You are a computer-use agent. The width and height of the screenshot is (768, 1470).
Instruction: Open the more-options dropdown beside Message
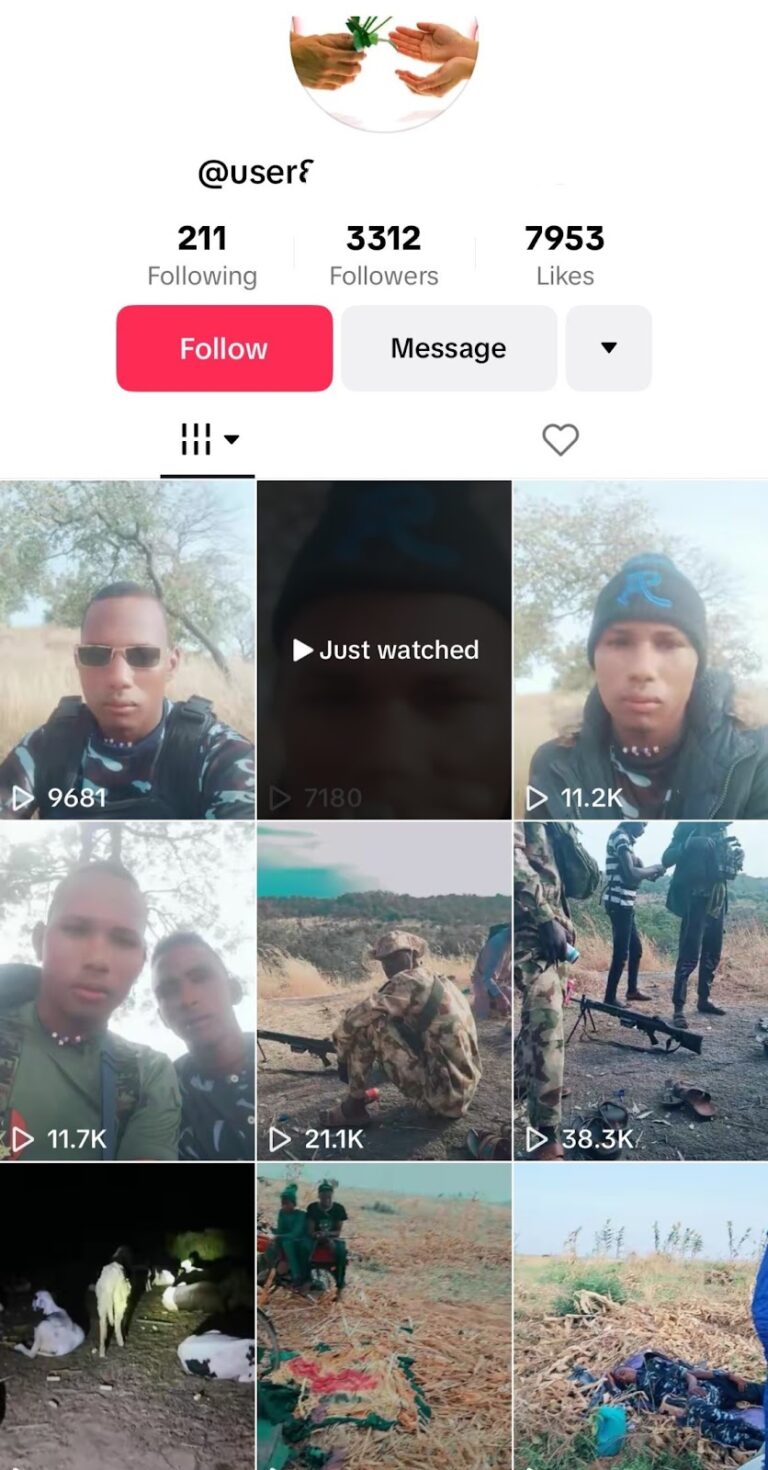point(609,348)
